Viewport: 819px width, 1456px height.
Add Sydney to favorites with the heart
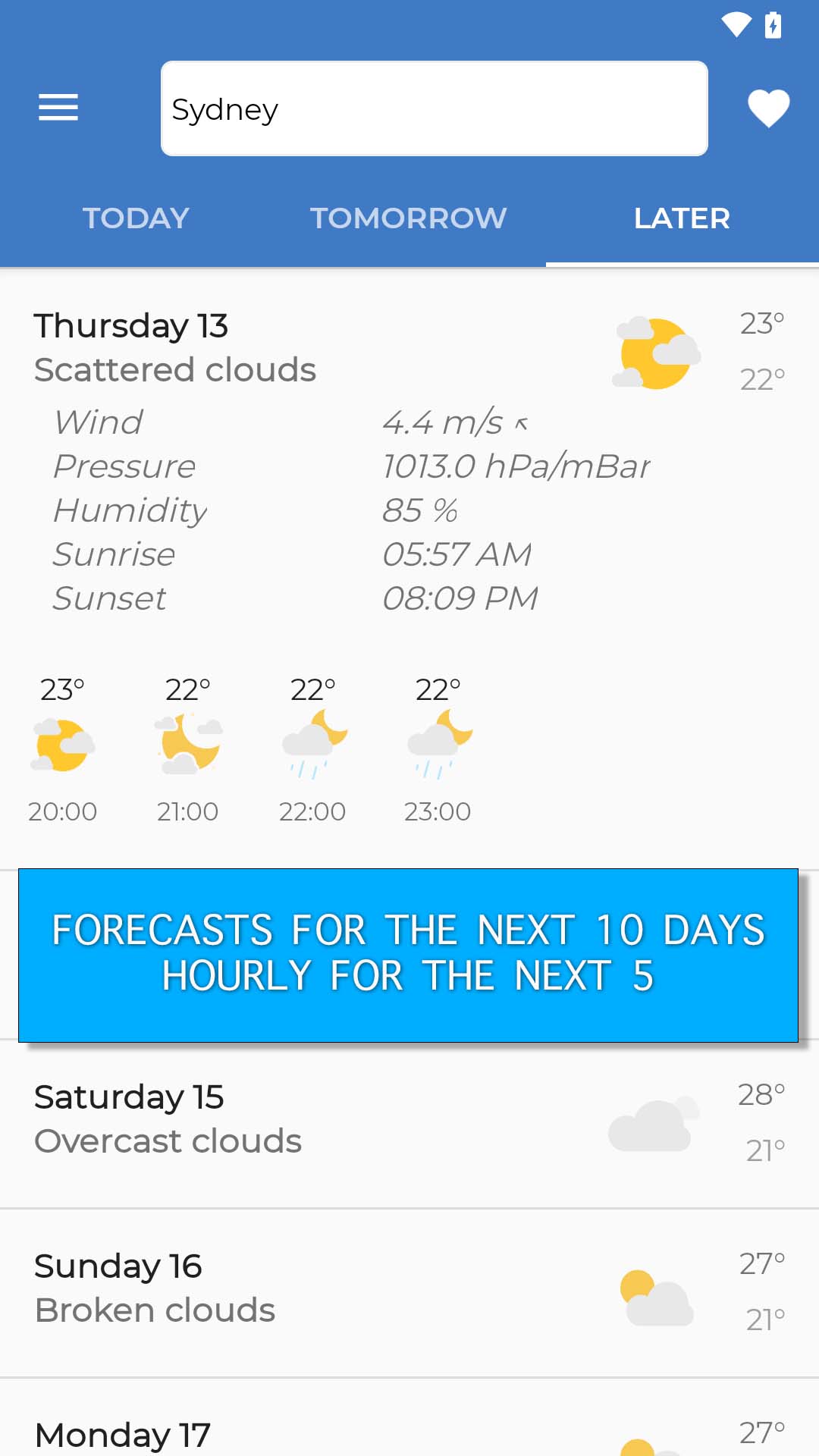coord(768,108)
